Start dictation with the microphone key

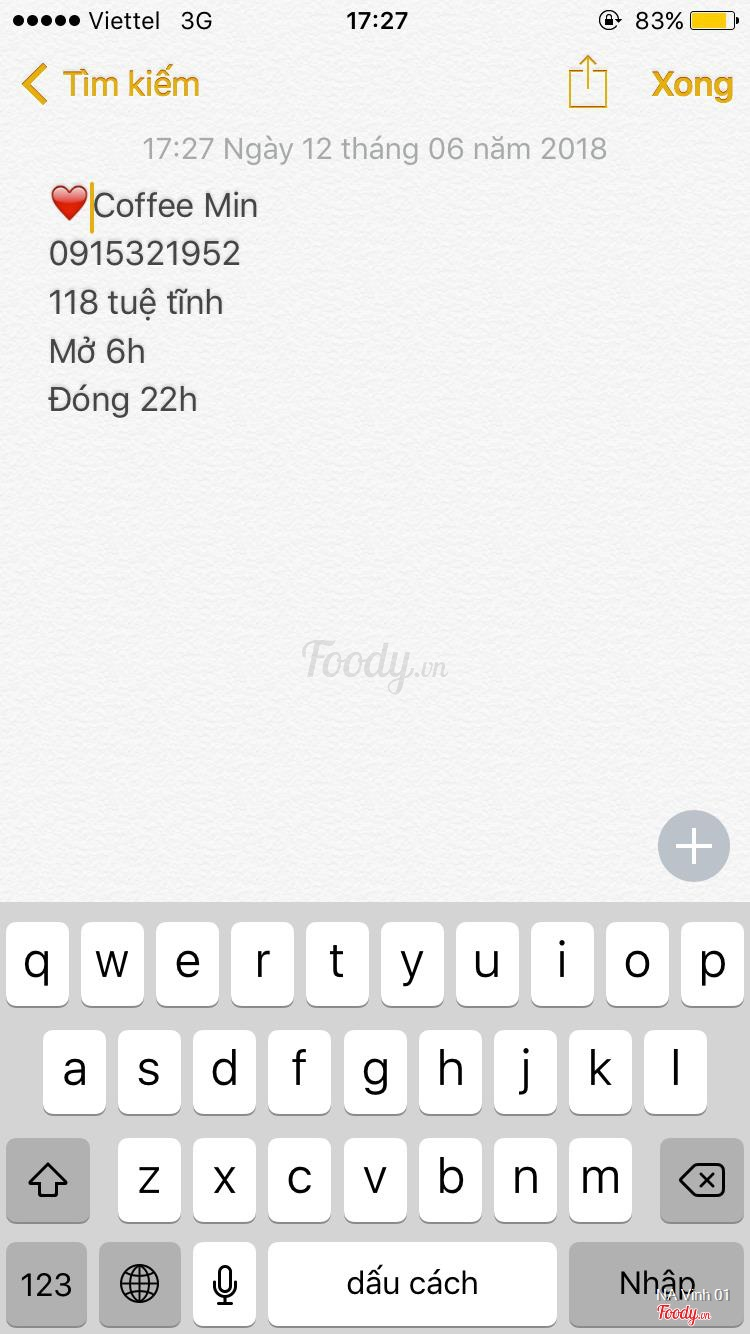[x=224, y=1284]
